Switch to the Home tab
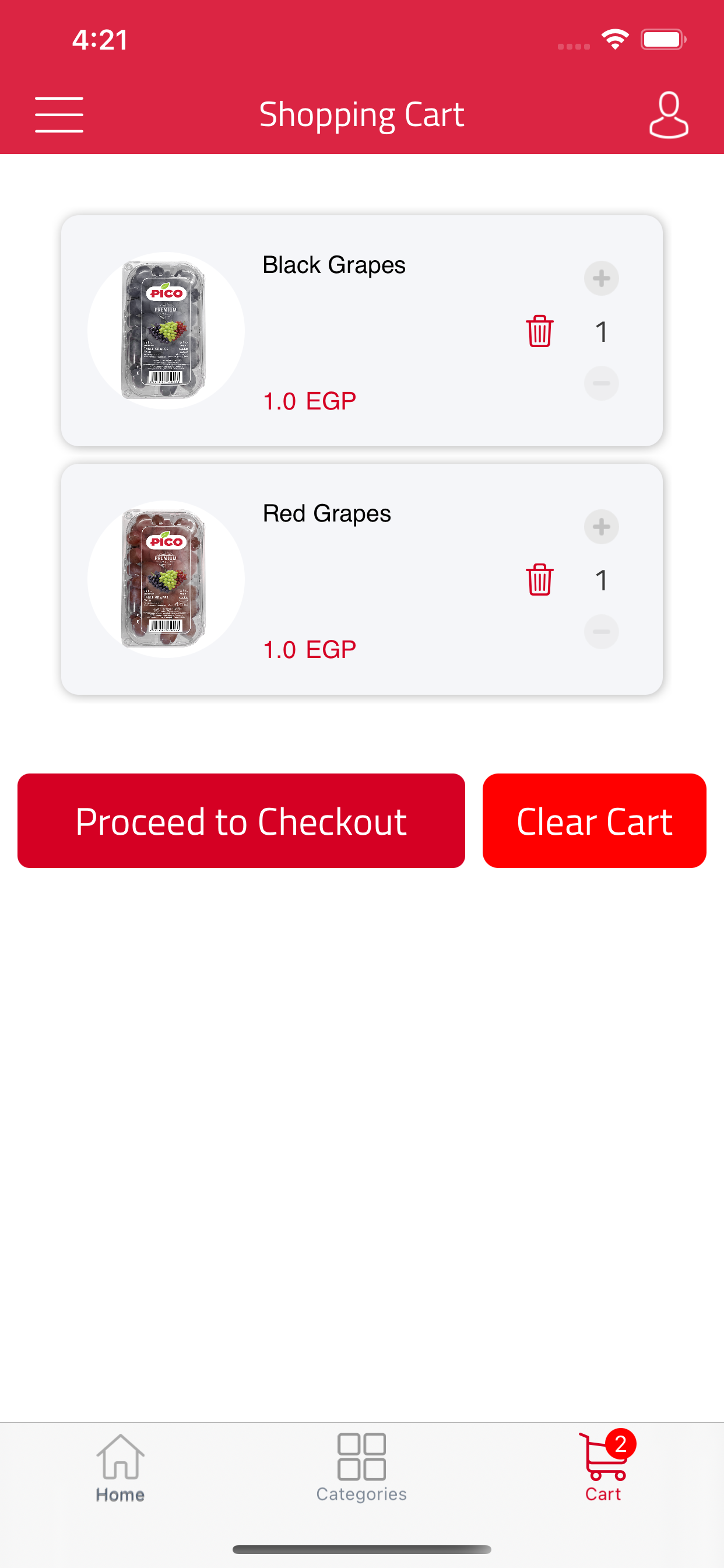Viewport: 724px width, 1568px height. tap(121, 1468)
